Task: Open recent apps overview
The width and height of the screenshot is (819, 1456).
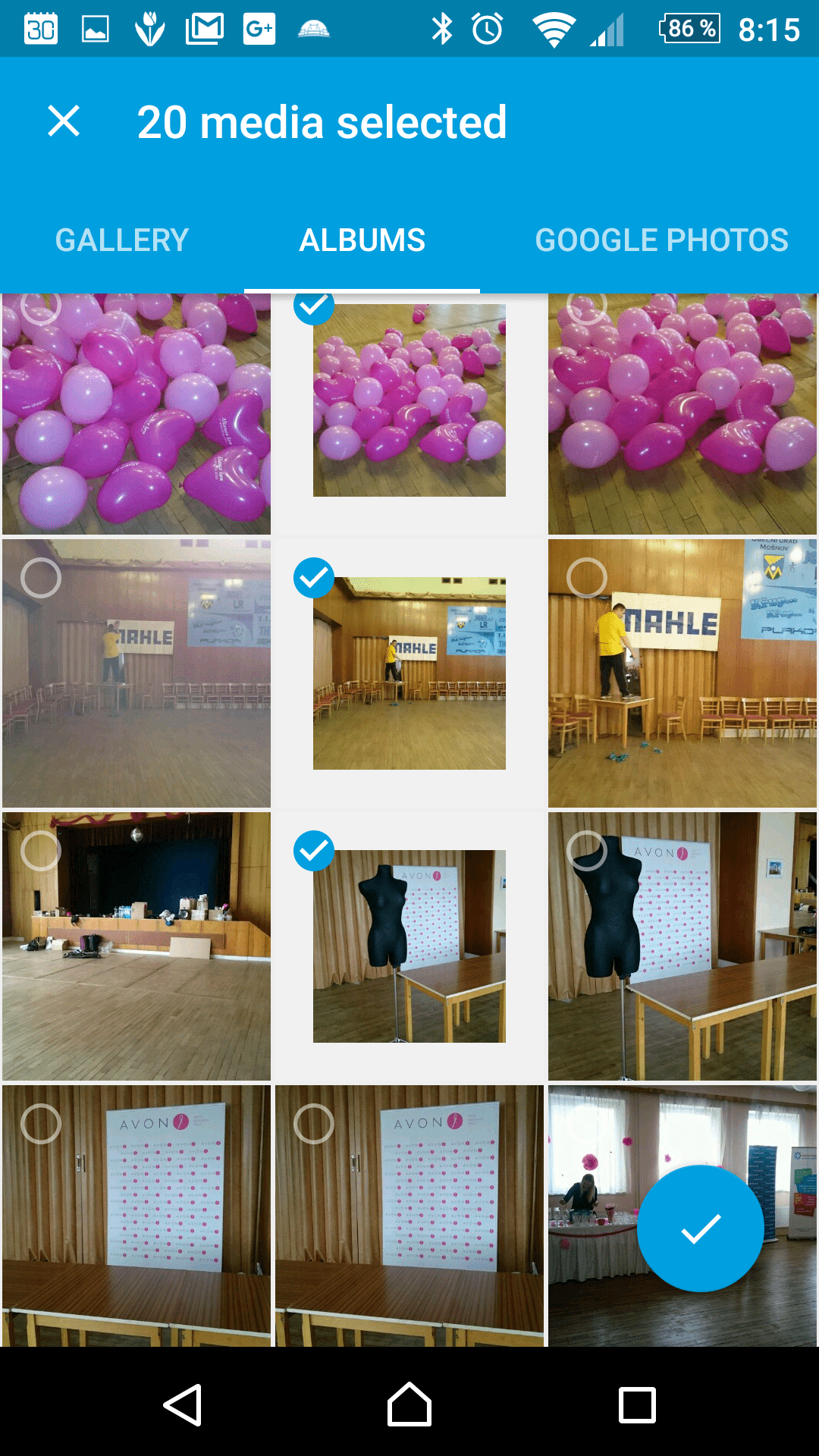Action: 637,1405
